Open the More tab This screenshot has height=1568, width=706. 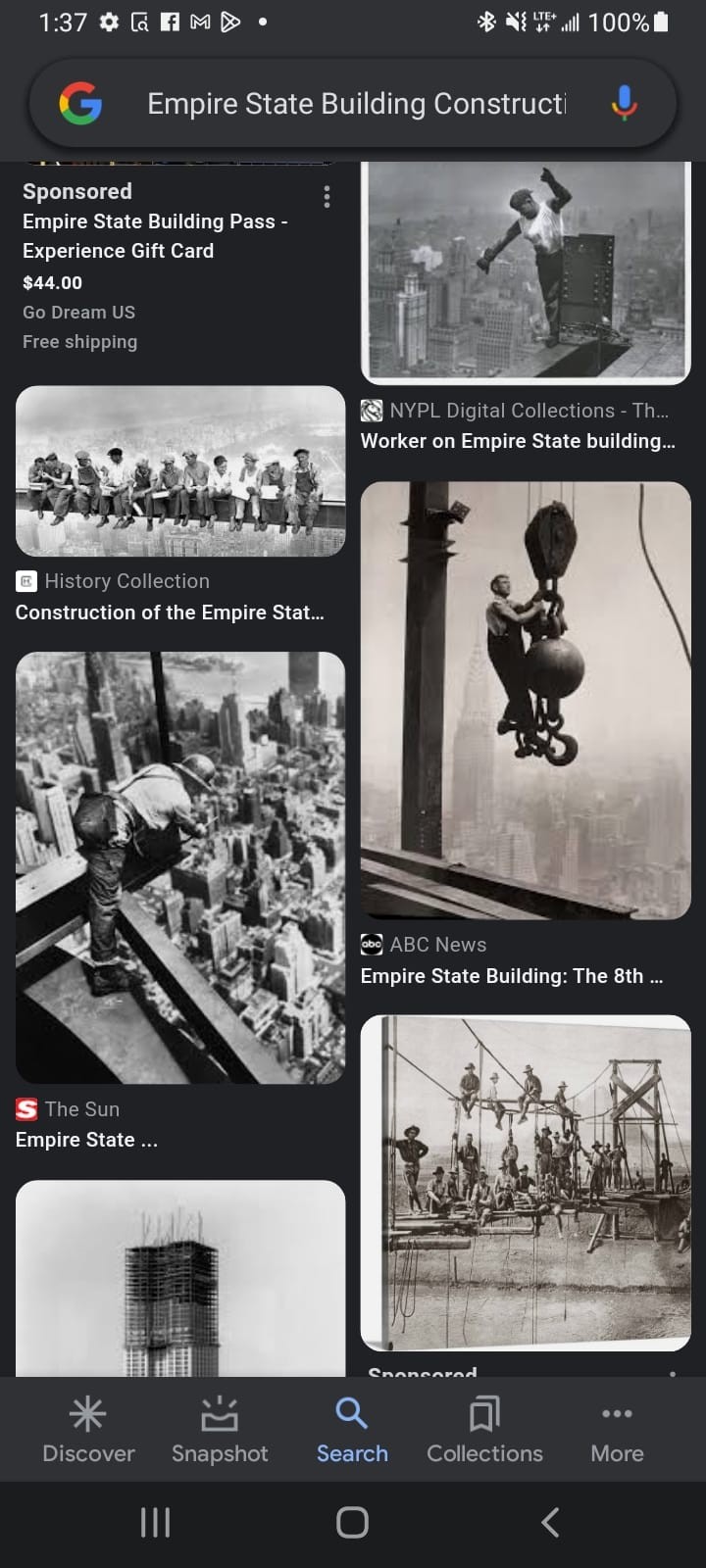(617, 1430)
